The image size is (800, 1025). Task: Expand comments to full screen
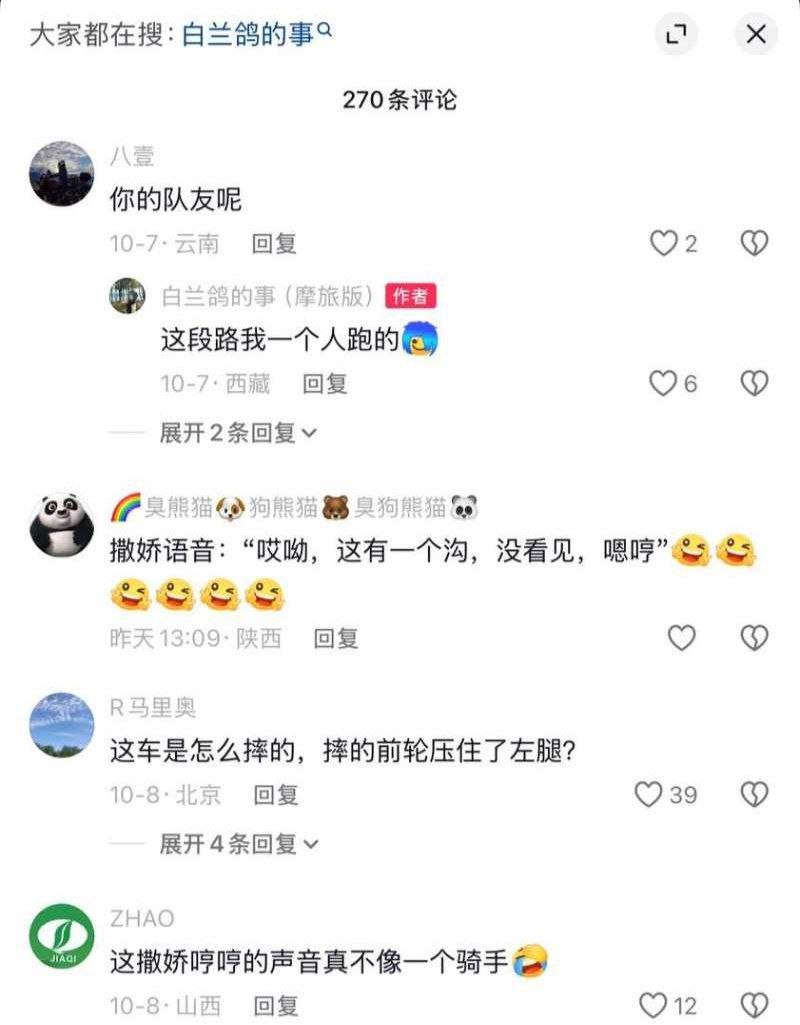677,35
